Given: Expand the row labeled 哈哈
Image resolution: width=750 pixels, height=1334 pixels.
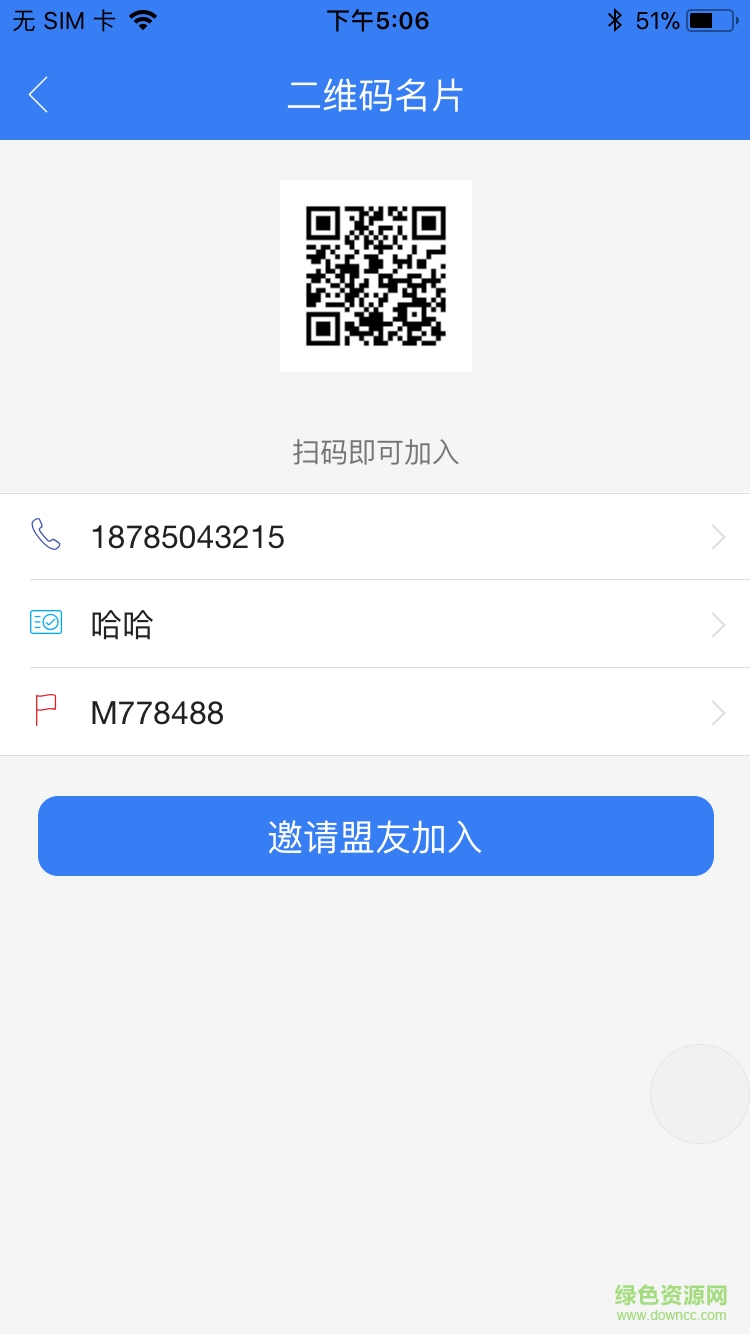Looking at the screenshot, I should click(718, 624).
